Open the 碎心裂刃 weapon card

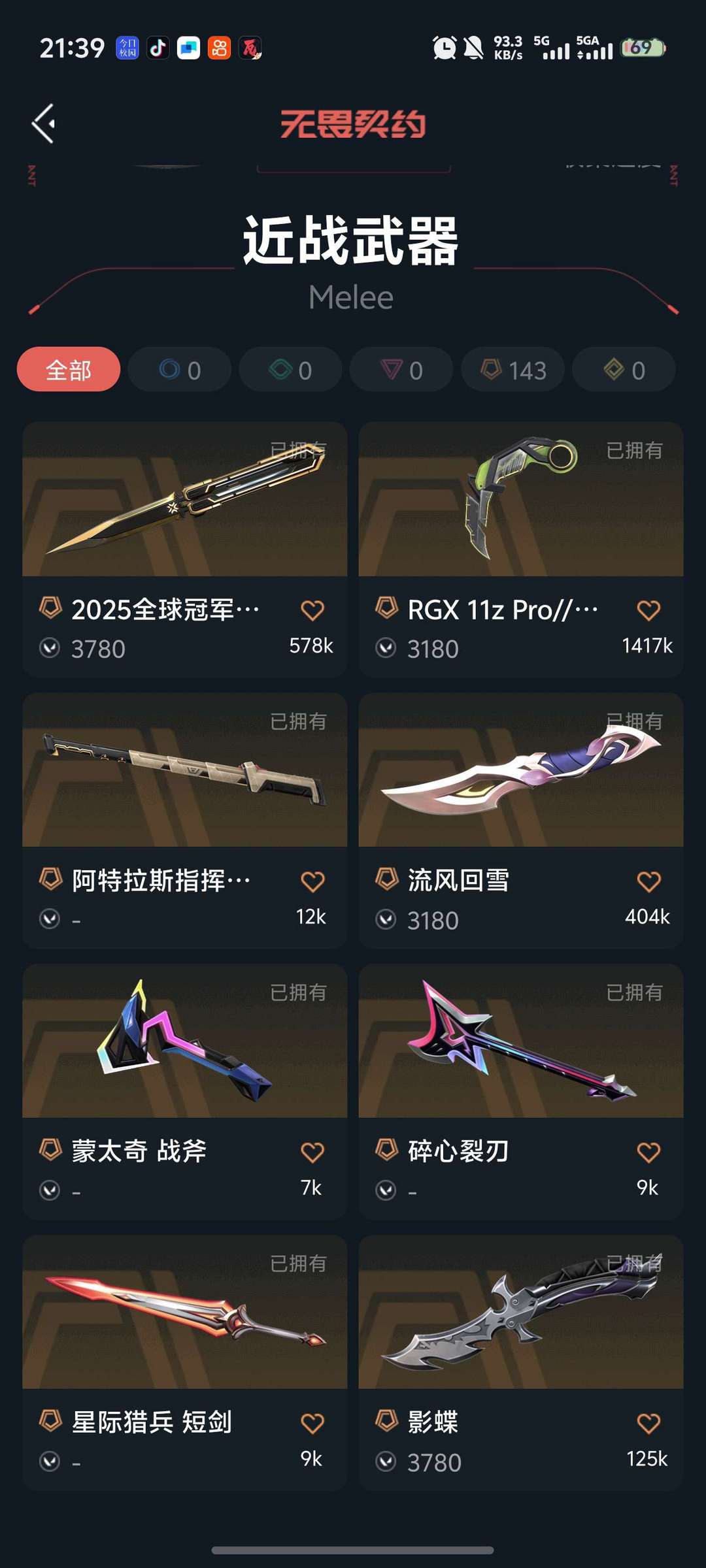click(x=521, y=1092)
